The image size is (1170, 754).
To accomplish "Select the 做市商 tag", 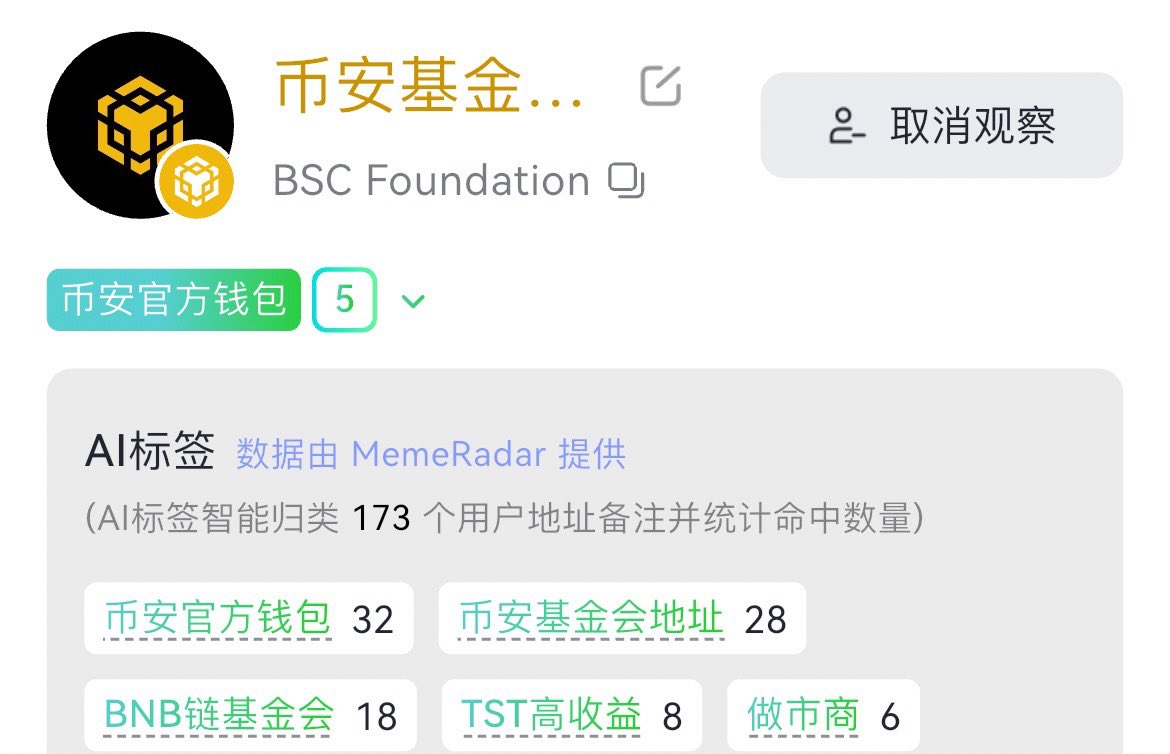I will click(x=822, y=715).
